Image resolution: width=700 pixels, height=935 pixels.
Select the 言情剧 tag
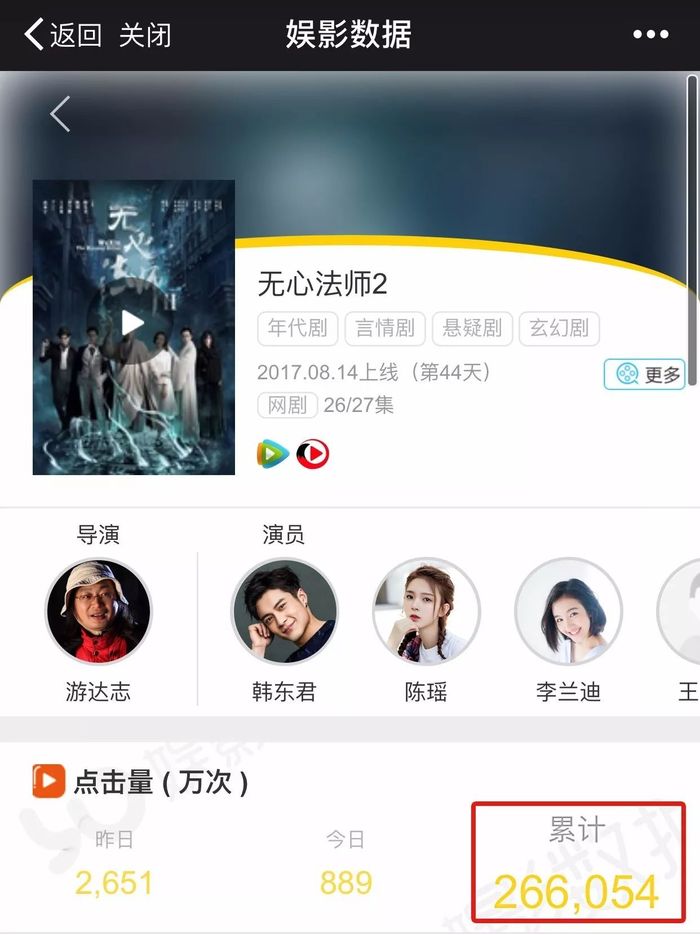385,327
